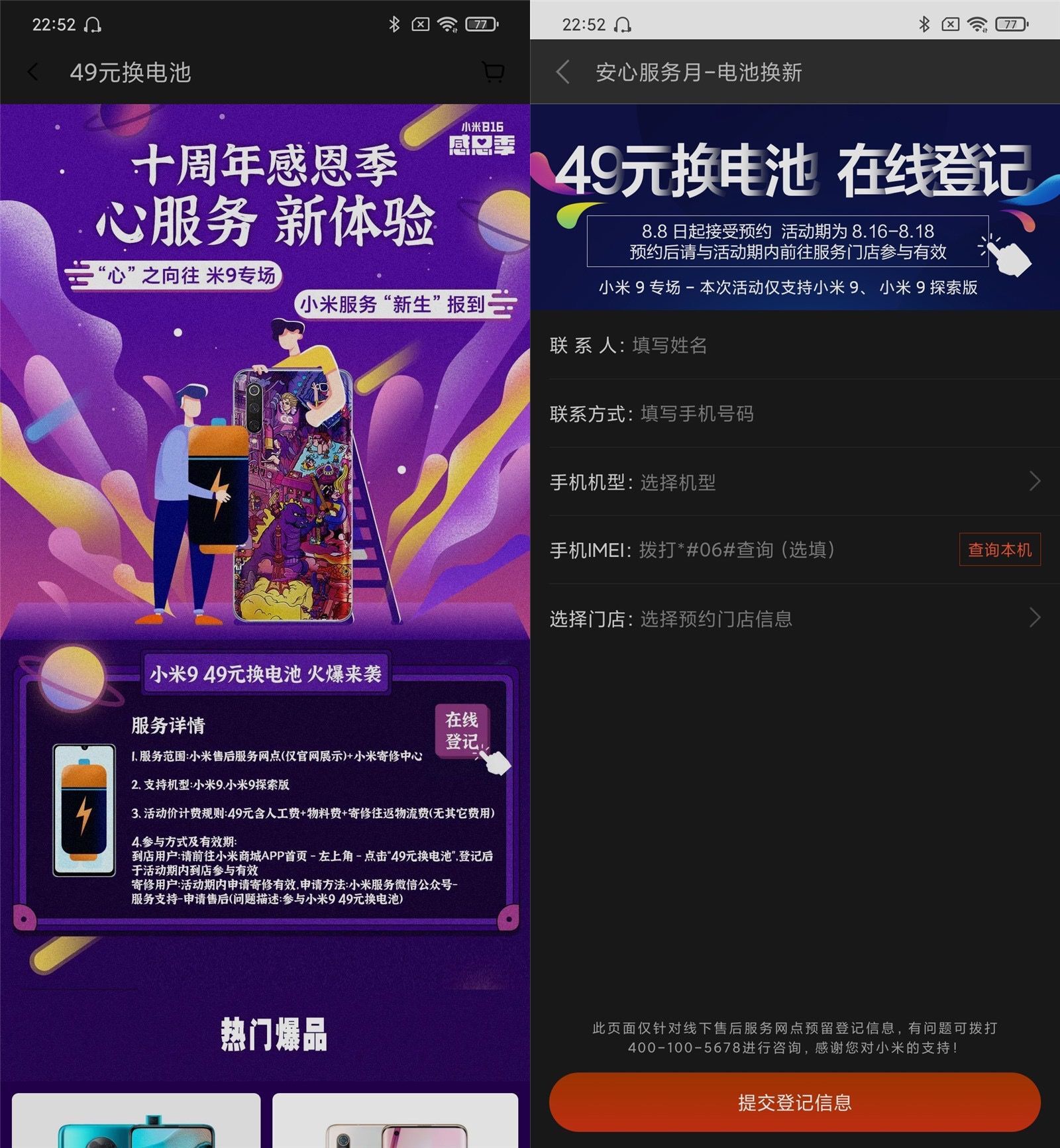This screenshot has height=1148, width=1060.
Task: Choose phone model in 手机机型 row
Action: 795,482
